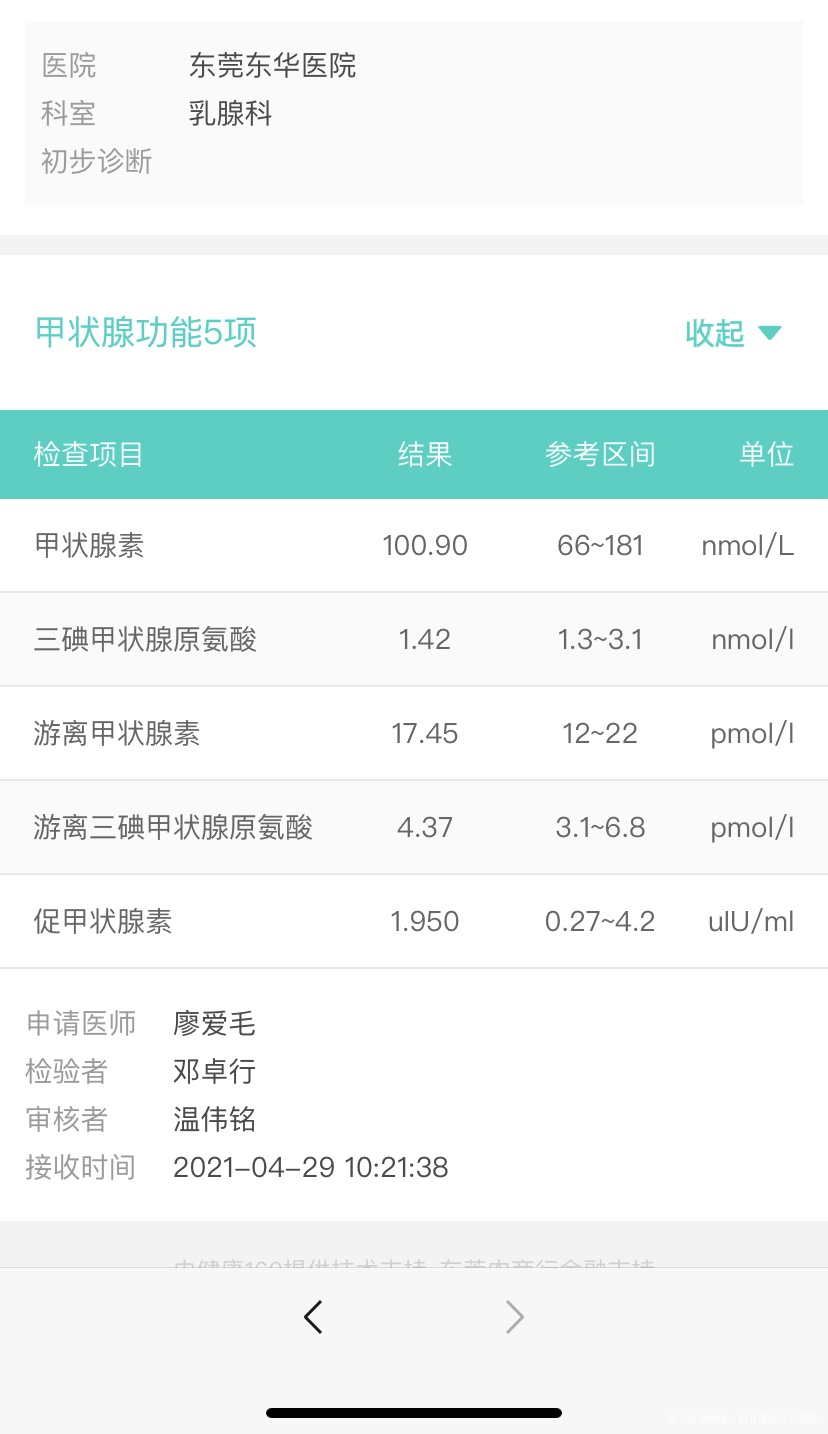
Task: Click the reception time 2021-04-29 entry
Action: 310,1167
